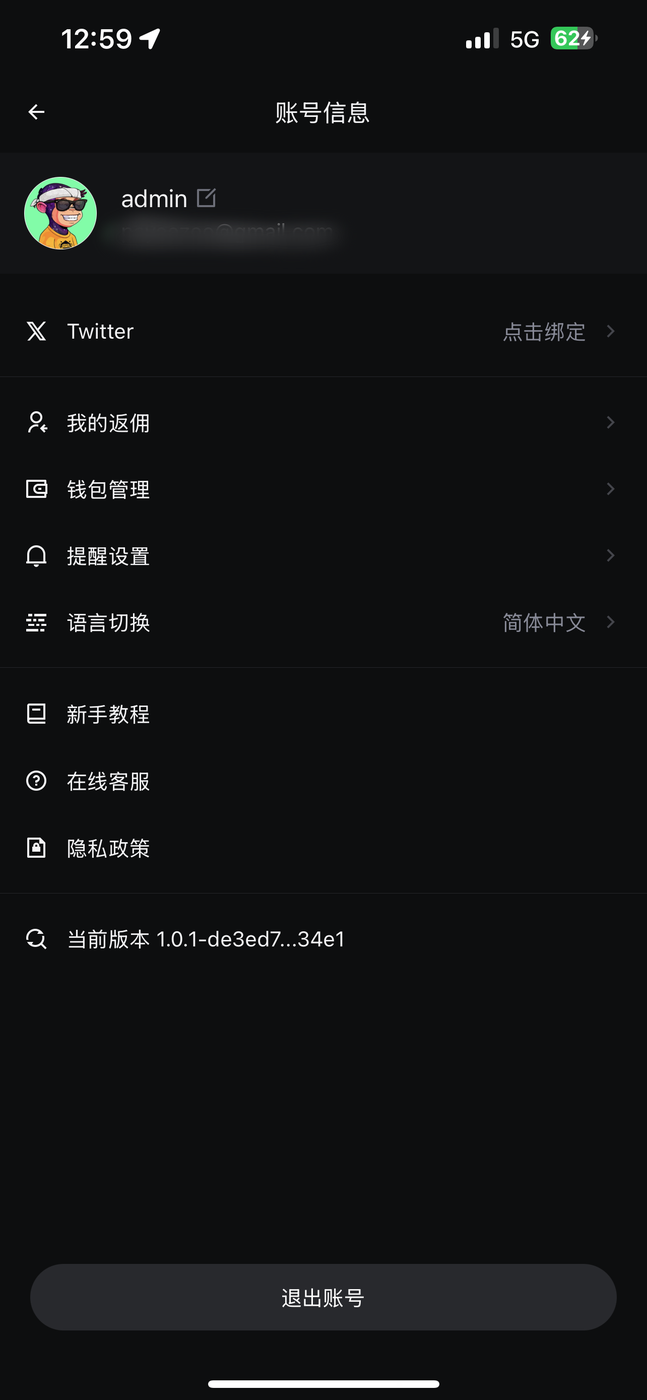This screenshot has height=1400, width=647.
Task: Go back using the arrow icon
Action: 37,112
